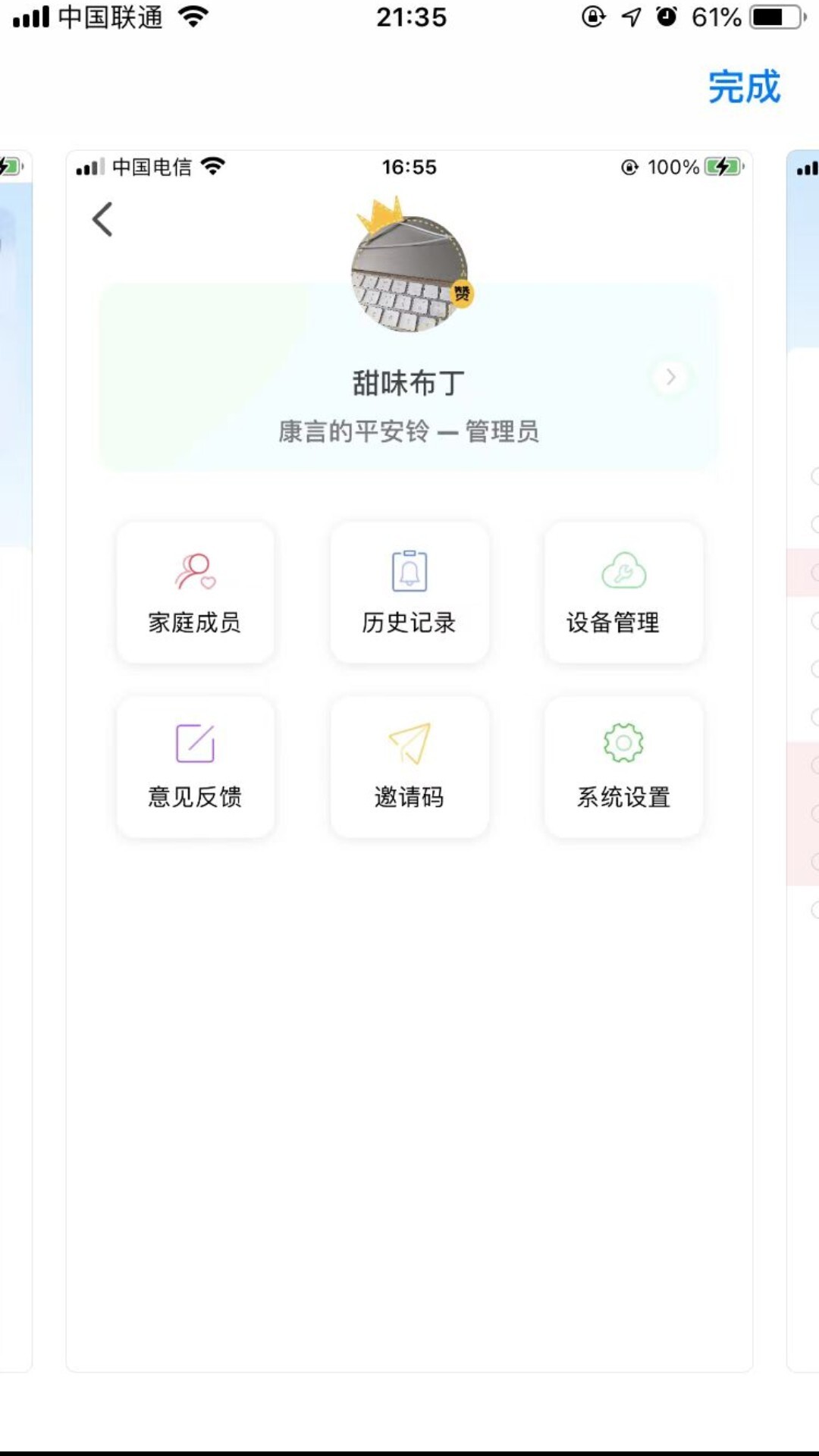Expand profile details via the right chevron
The width and height of the screenshot is (819, 1456).
tap(670, 378)
